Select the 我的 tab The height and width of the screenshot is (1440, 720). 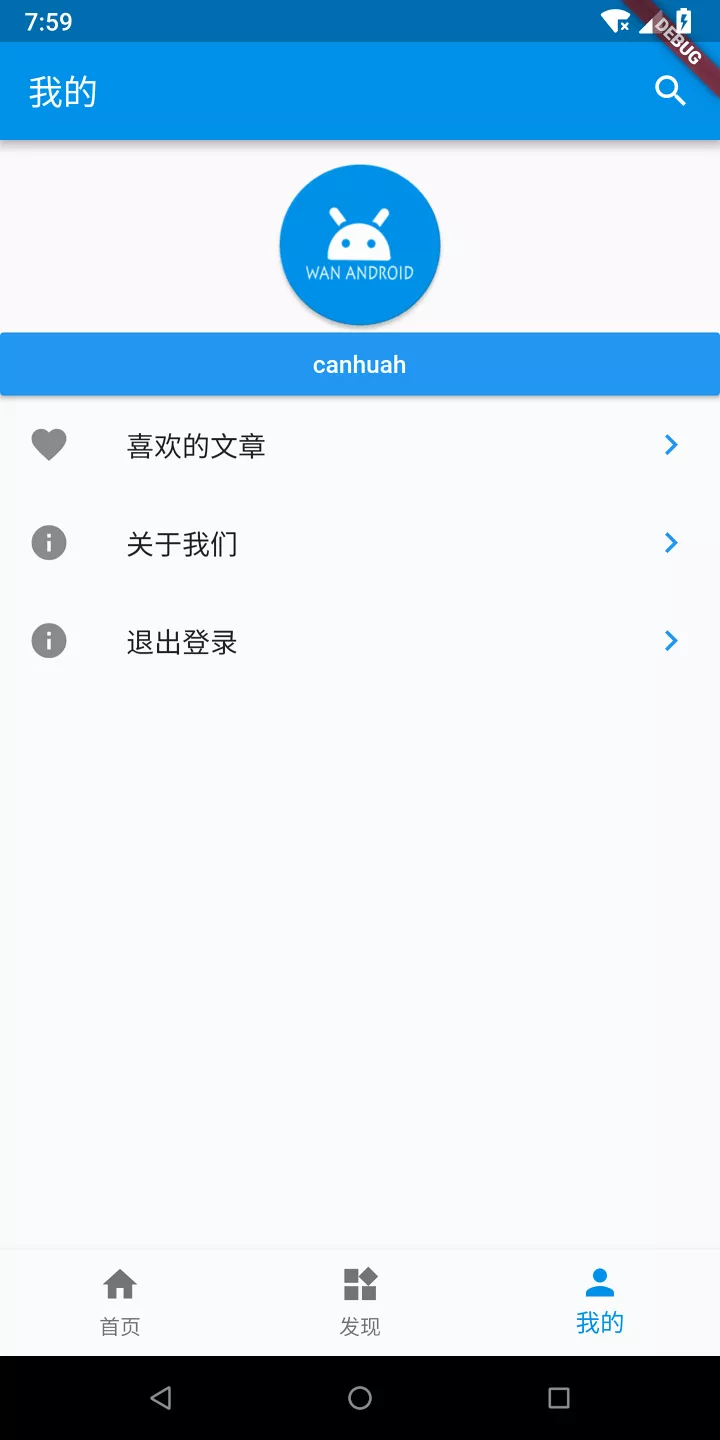600,1302
